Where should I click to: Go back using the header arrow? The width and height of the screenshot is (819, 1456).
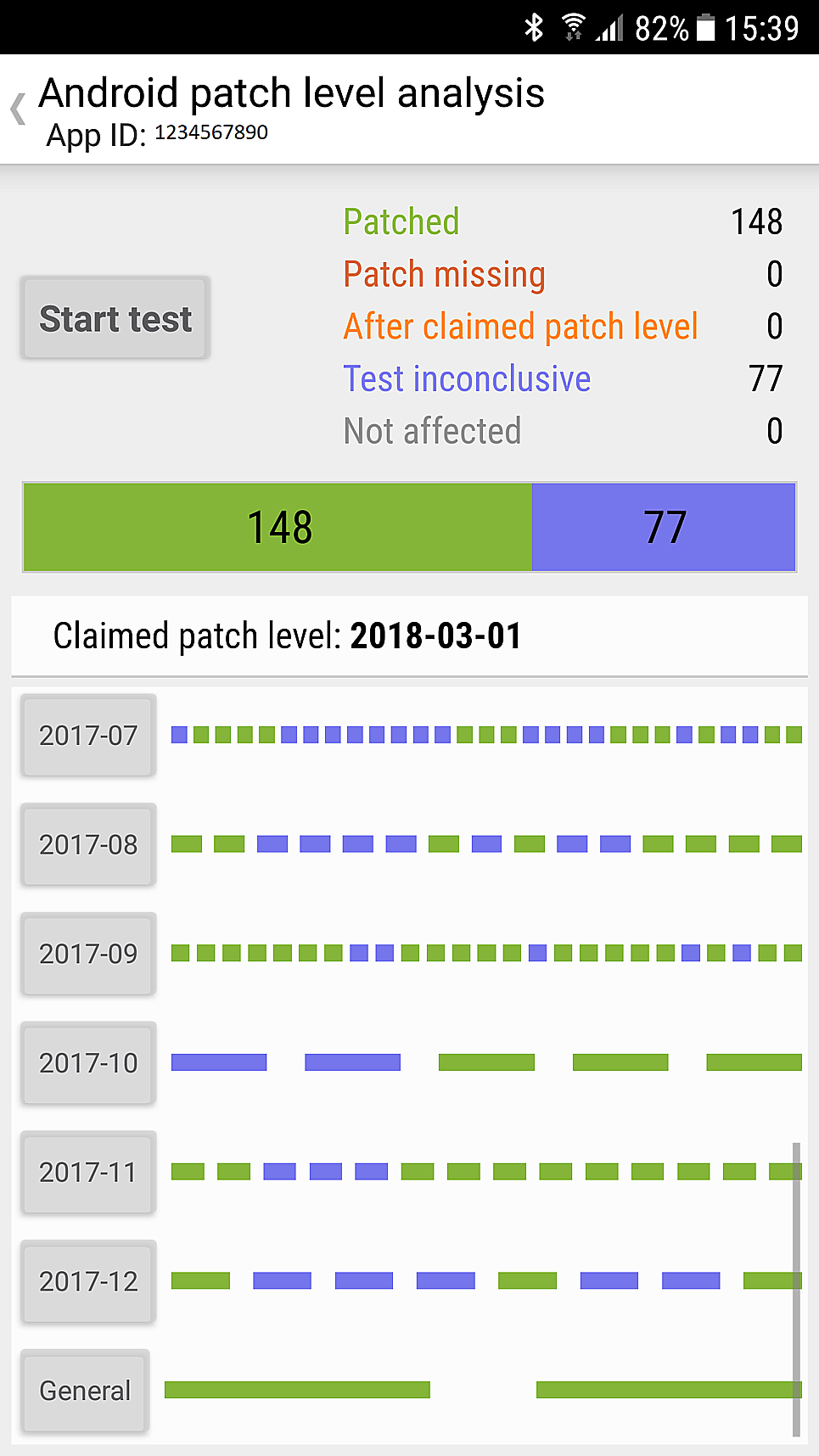pos(18,109)
